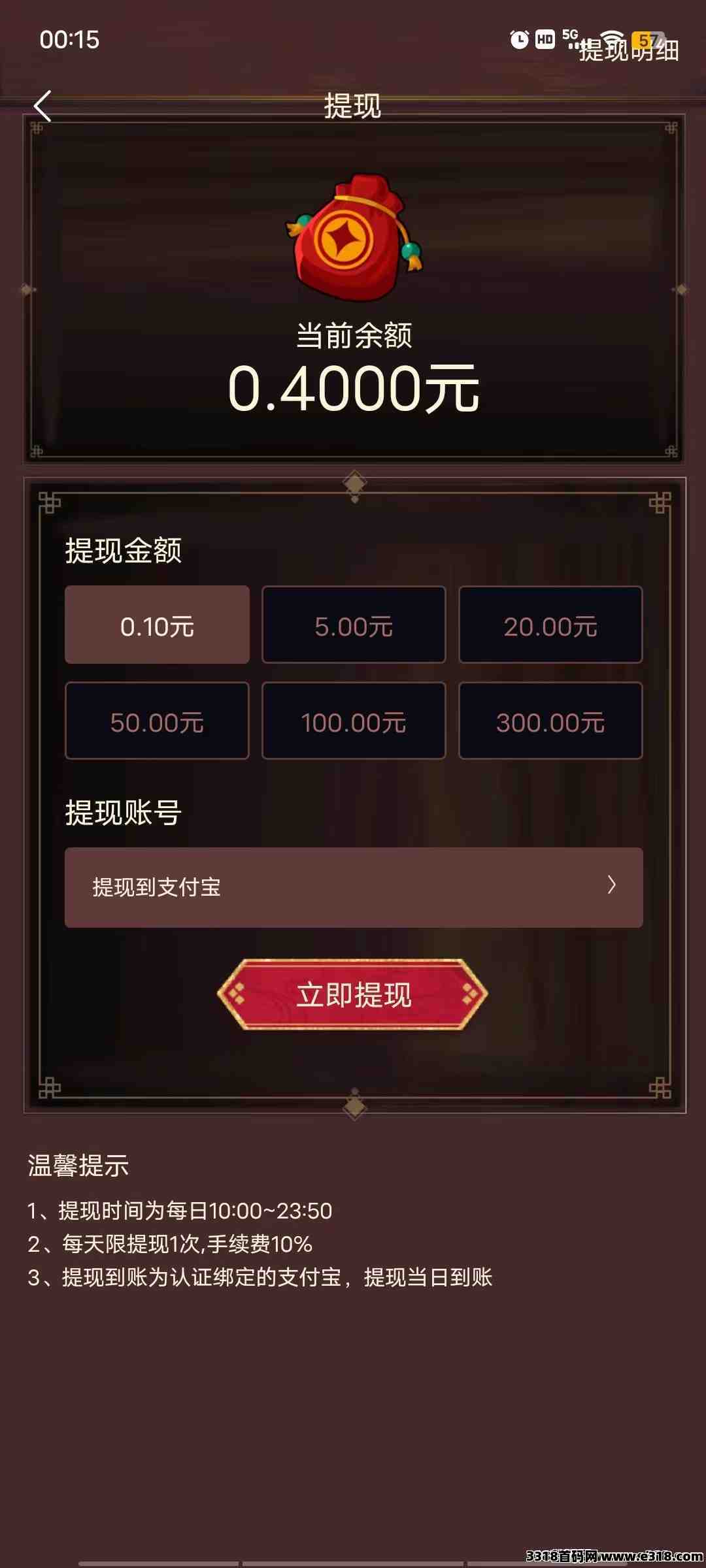Screen dimensions: 706x1568
Task: Tap the 立即提现 button
Action: tap(353, 994)
